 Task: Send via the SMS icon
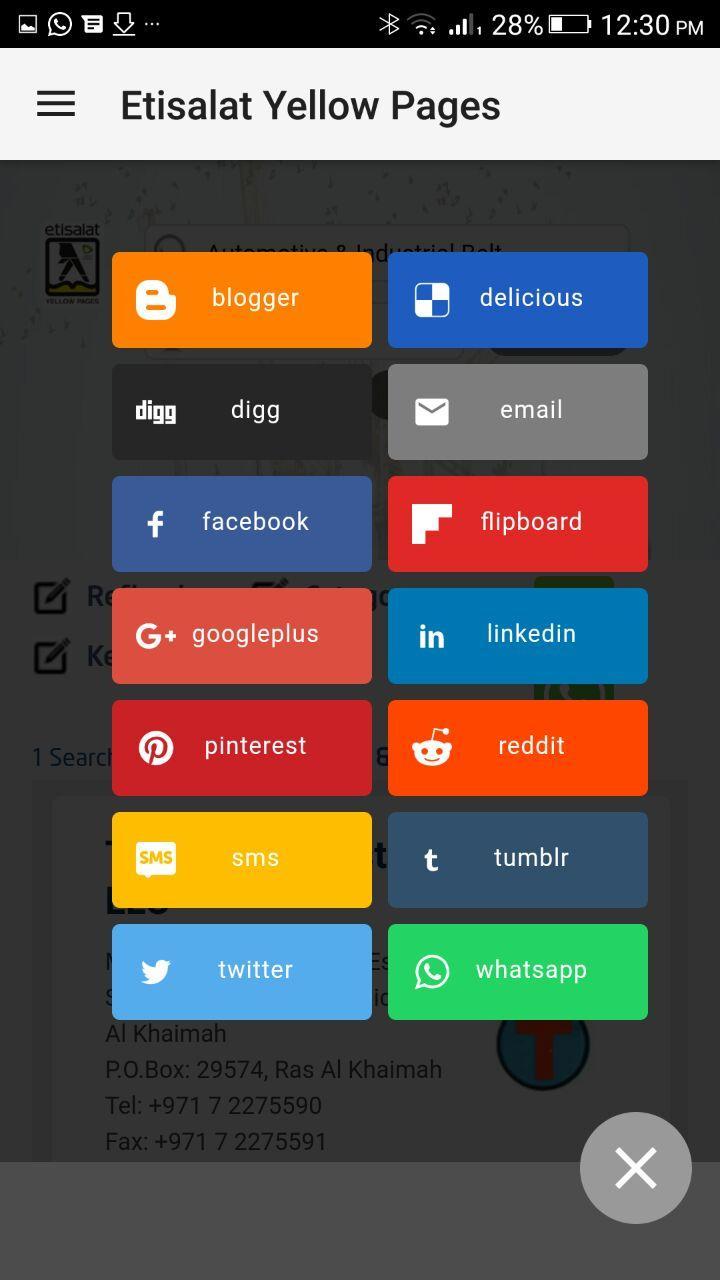pyautogui.click(x=155, y=858)
